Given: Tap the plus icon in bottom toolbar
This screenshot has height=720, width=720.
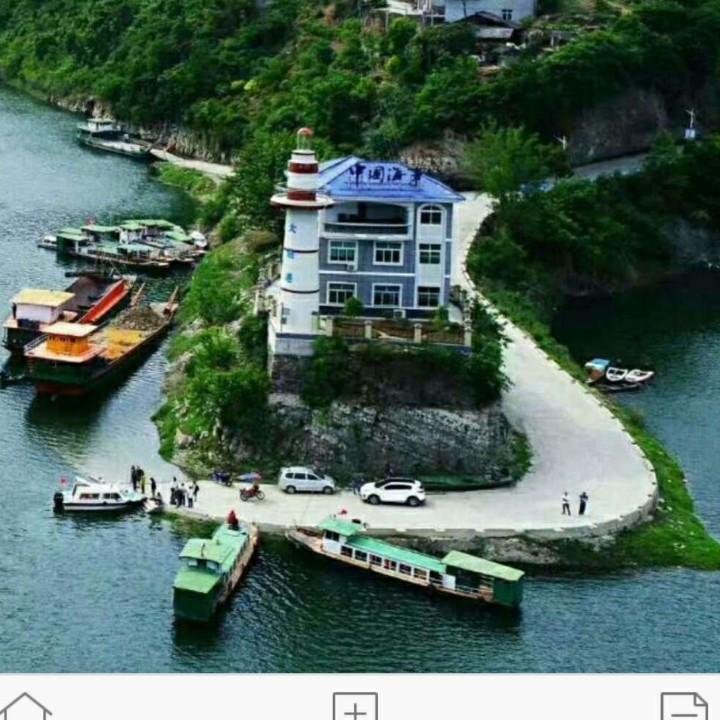Looking at the screenshot, I should (x=355, y=707).
